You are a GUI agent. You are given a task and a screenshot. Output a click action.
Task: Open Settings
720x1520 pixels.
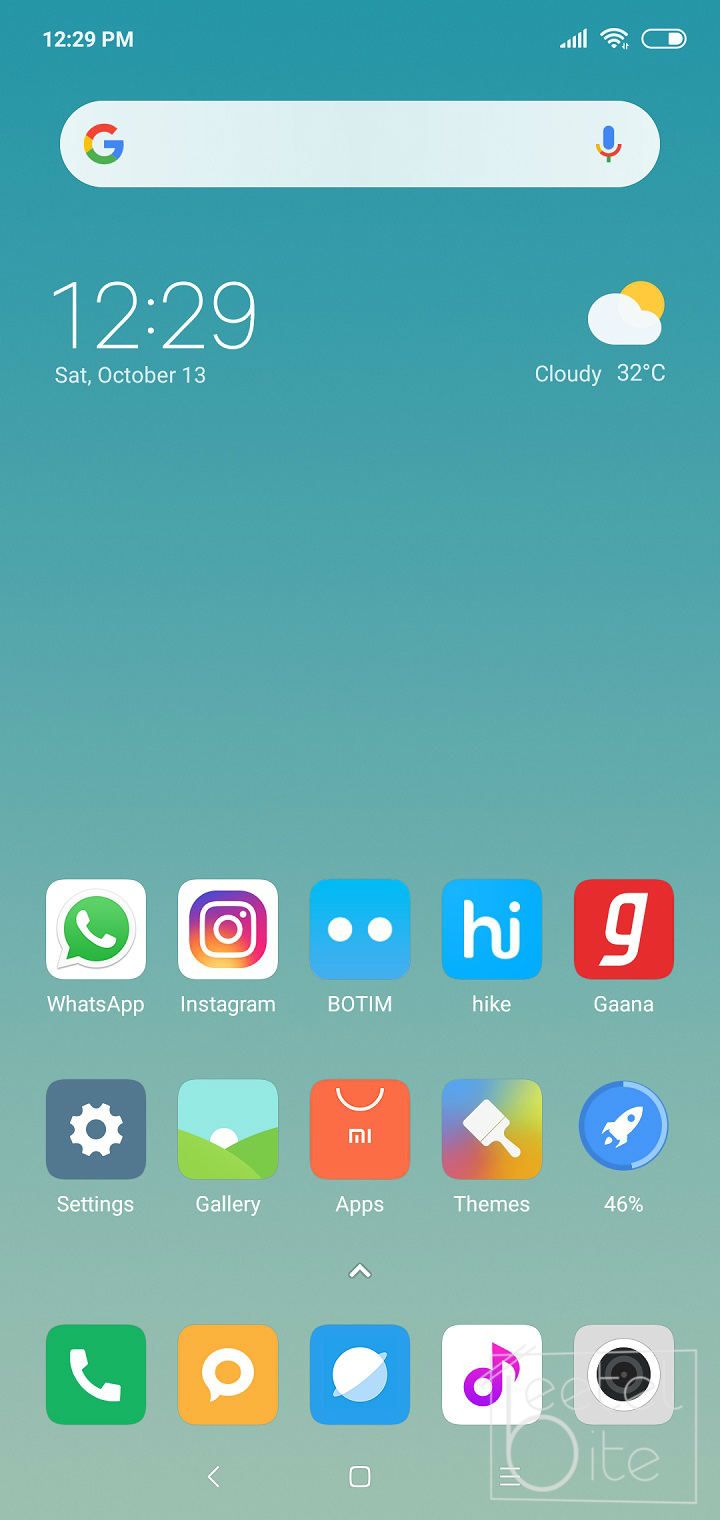coord(96,1129)
